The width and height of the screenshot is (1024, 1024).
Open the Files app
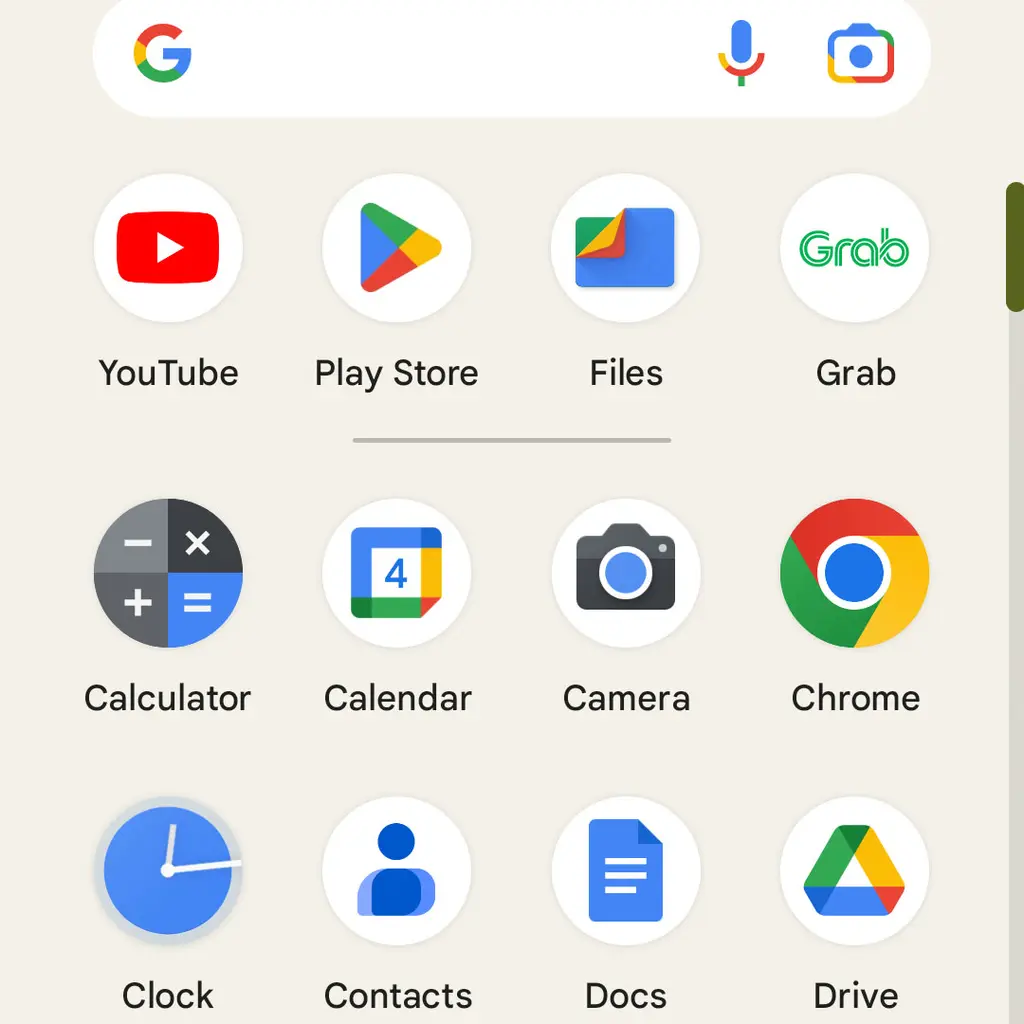626,248
